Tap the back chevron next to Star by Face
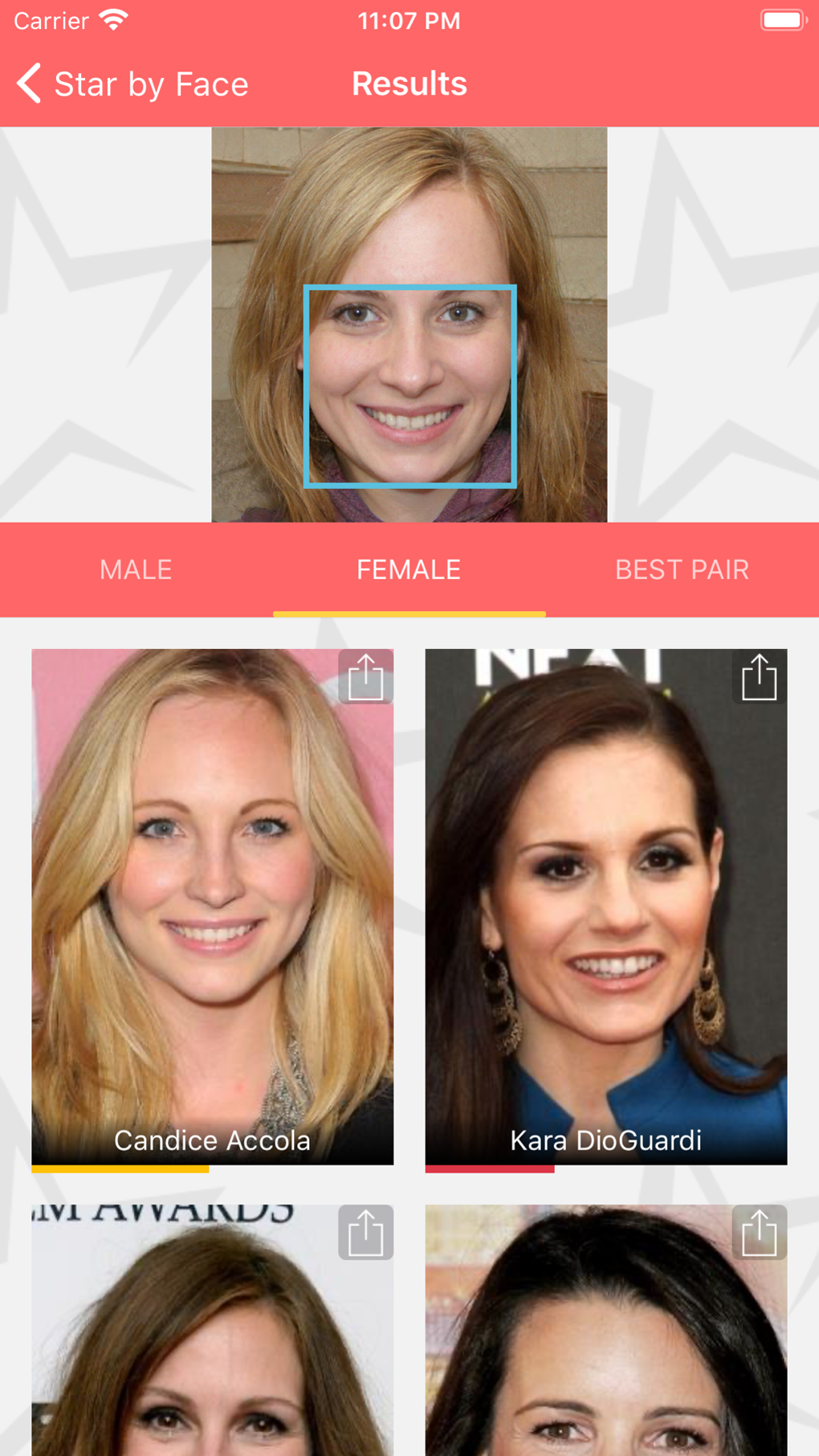 tap(28, 83)
